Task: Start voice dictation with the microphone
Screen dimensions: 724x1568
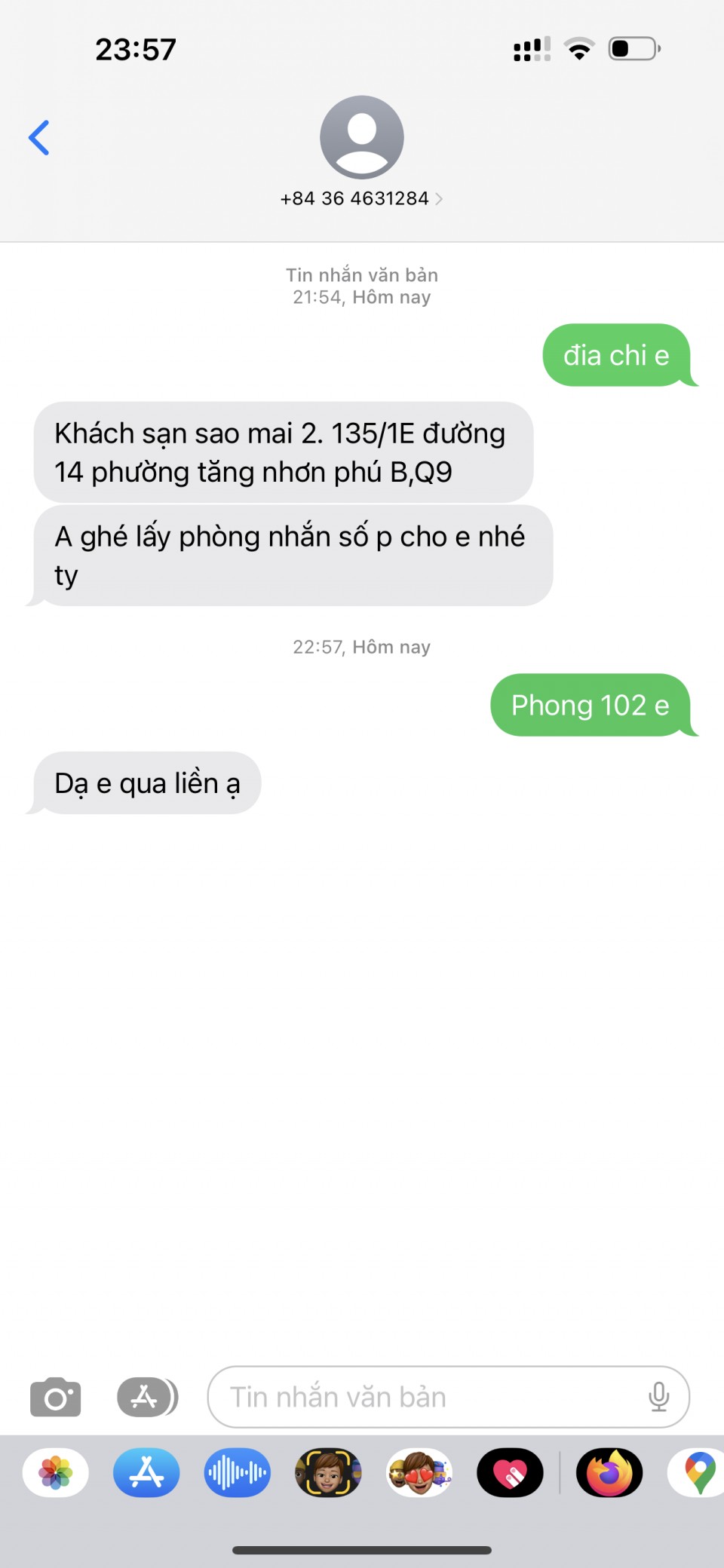Action: pos(658,1397)
